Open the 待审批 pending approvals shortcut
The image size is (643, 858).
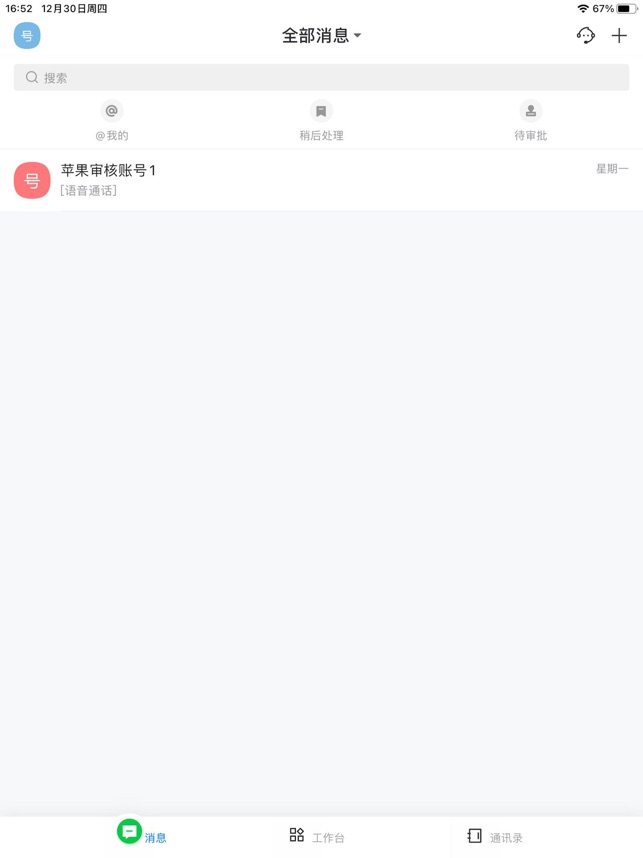[x=530, y=121]
